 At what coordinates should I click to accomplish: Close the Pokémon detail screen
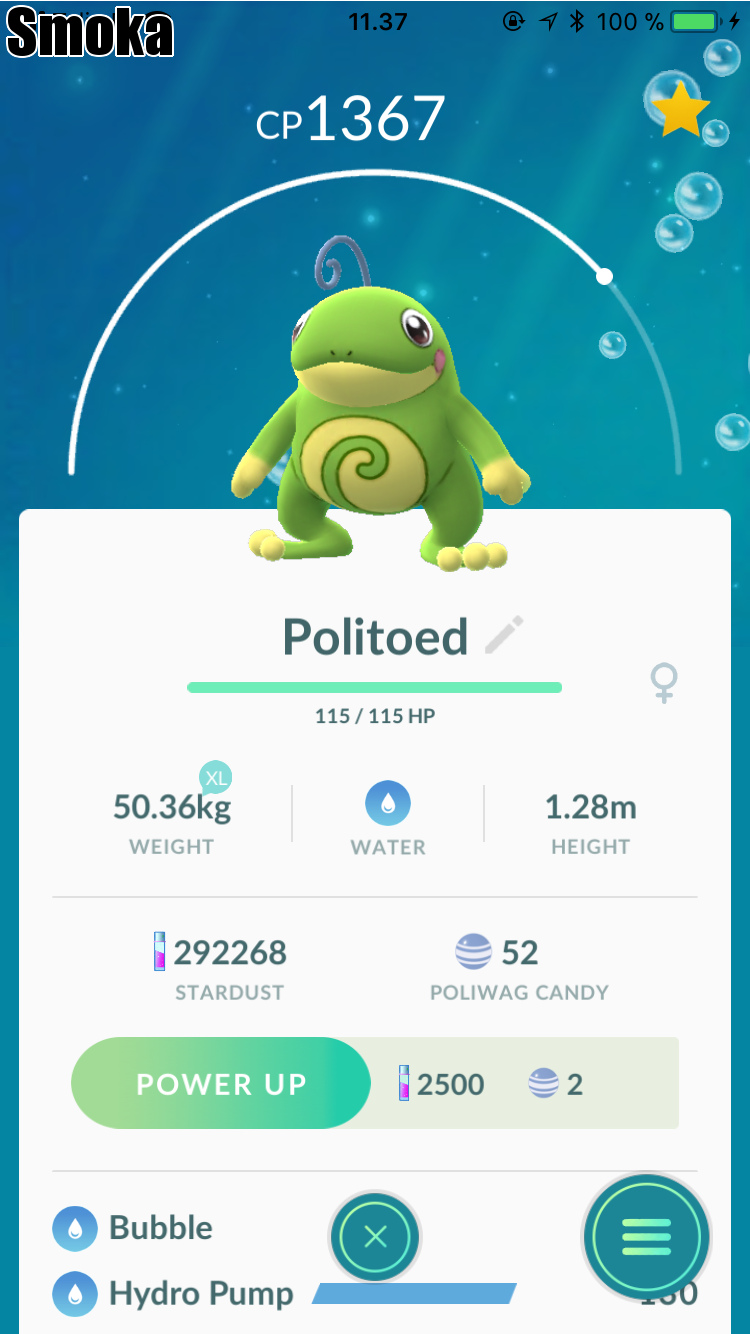click(375, 1237)
